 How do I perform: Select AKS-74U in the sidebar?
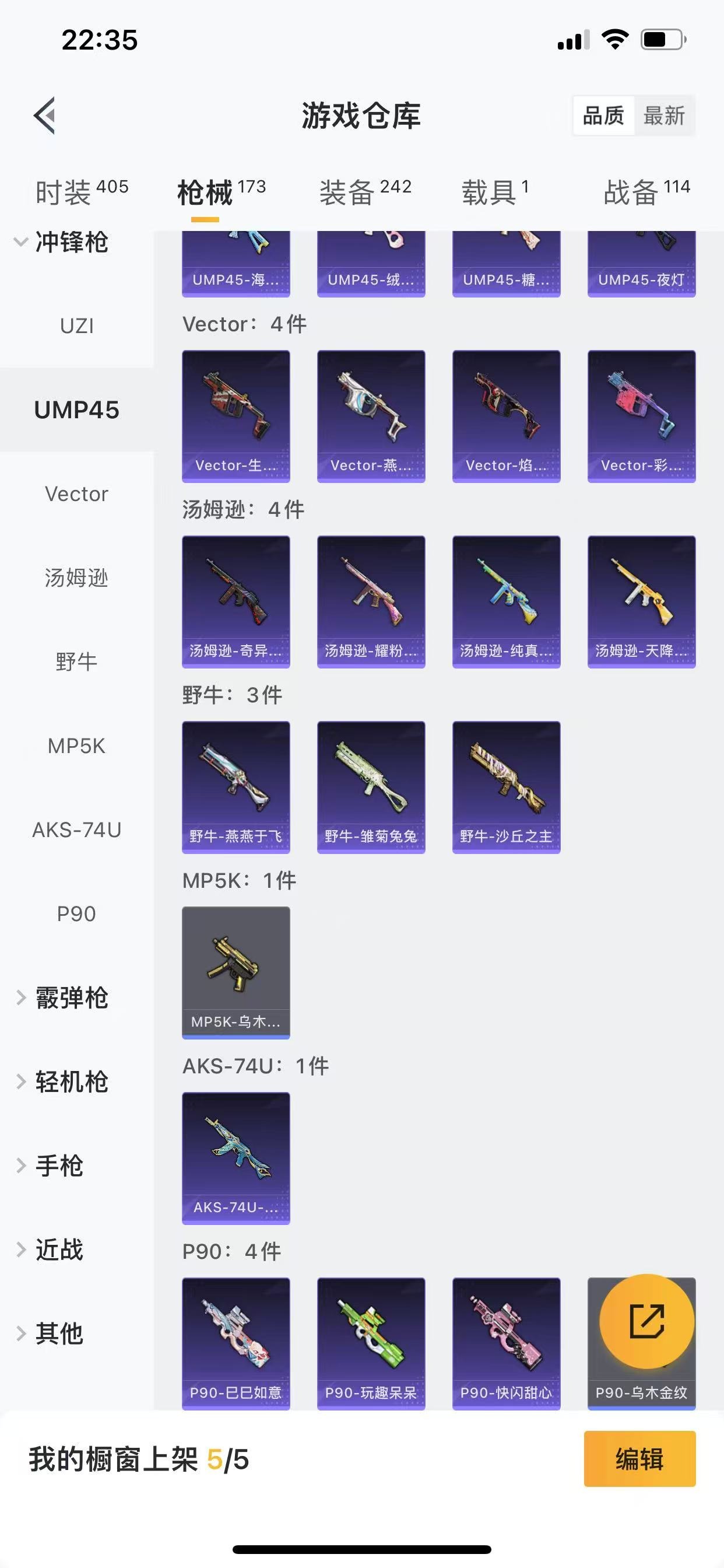[x=77, y=829]
